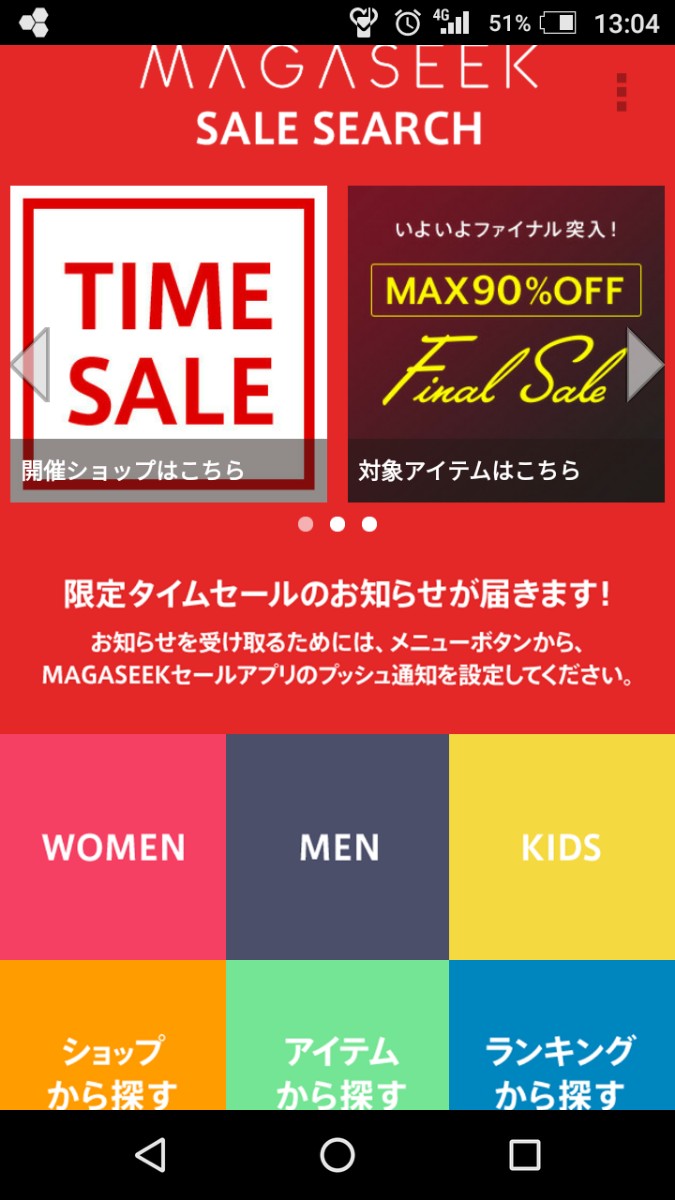
Task: Go to the home screen
Action: 338,1155
